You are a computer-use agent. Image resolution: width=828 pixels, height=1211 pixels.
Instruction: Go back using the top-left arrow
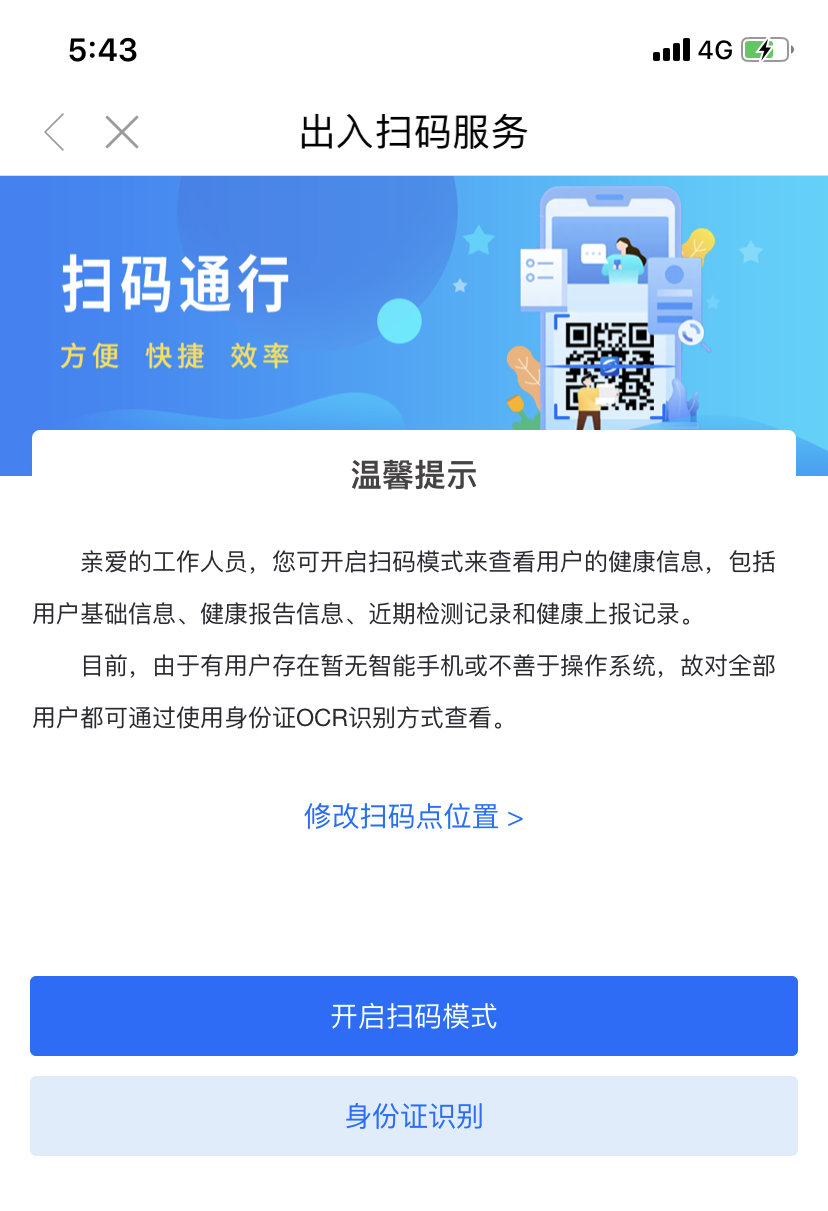pyautogui.click(x=54, y=132)
